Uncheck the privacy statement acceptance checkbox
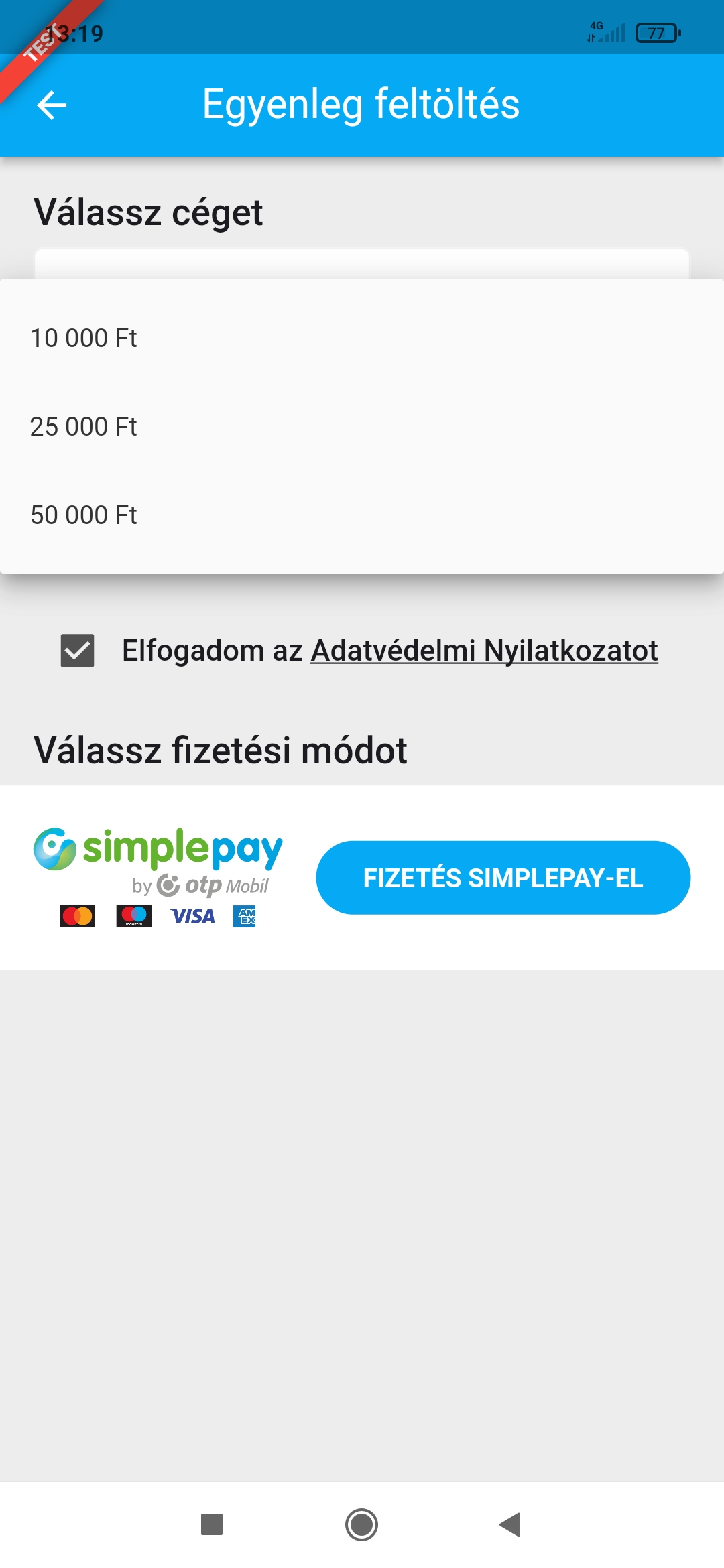The image size is (724, 1568). pos(78,651)
